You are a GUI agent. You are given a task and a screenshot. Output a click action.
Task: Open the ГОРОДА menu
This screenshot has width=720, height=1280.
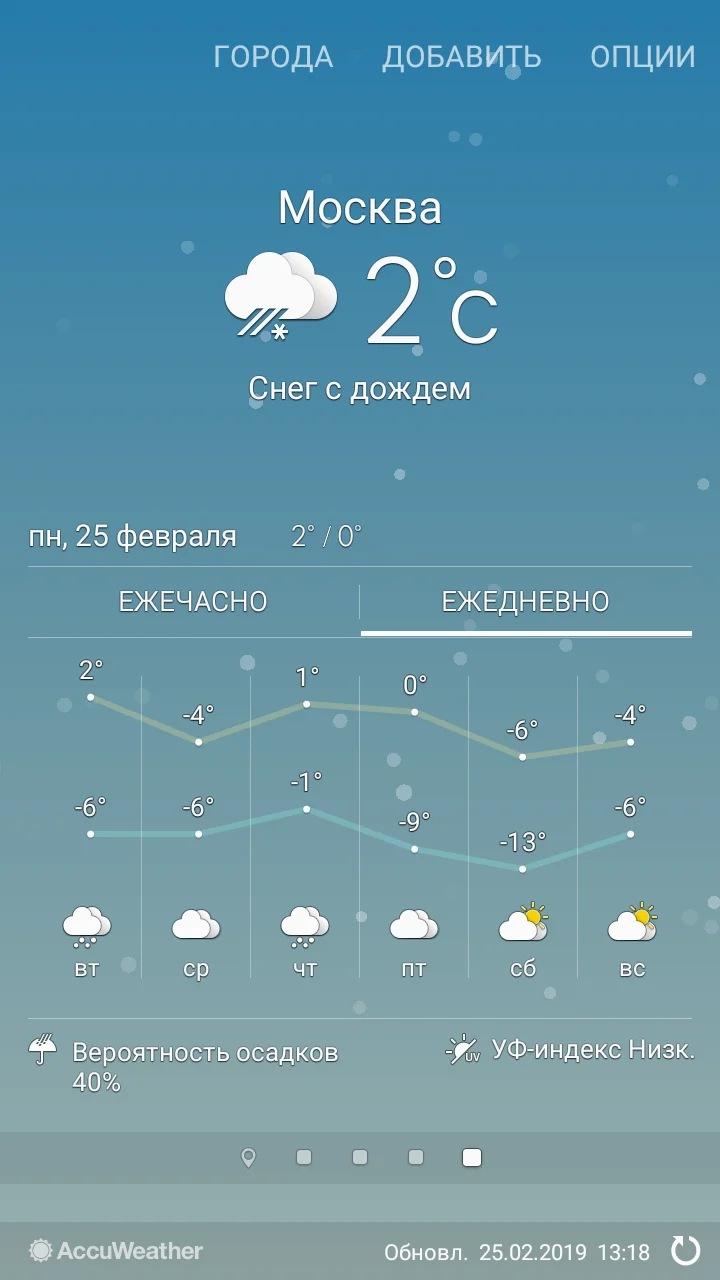(273, 57)
